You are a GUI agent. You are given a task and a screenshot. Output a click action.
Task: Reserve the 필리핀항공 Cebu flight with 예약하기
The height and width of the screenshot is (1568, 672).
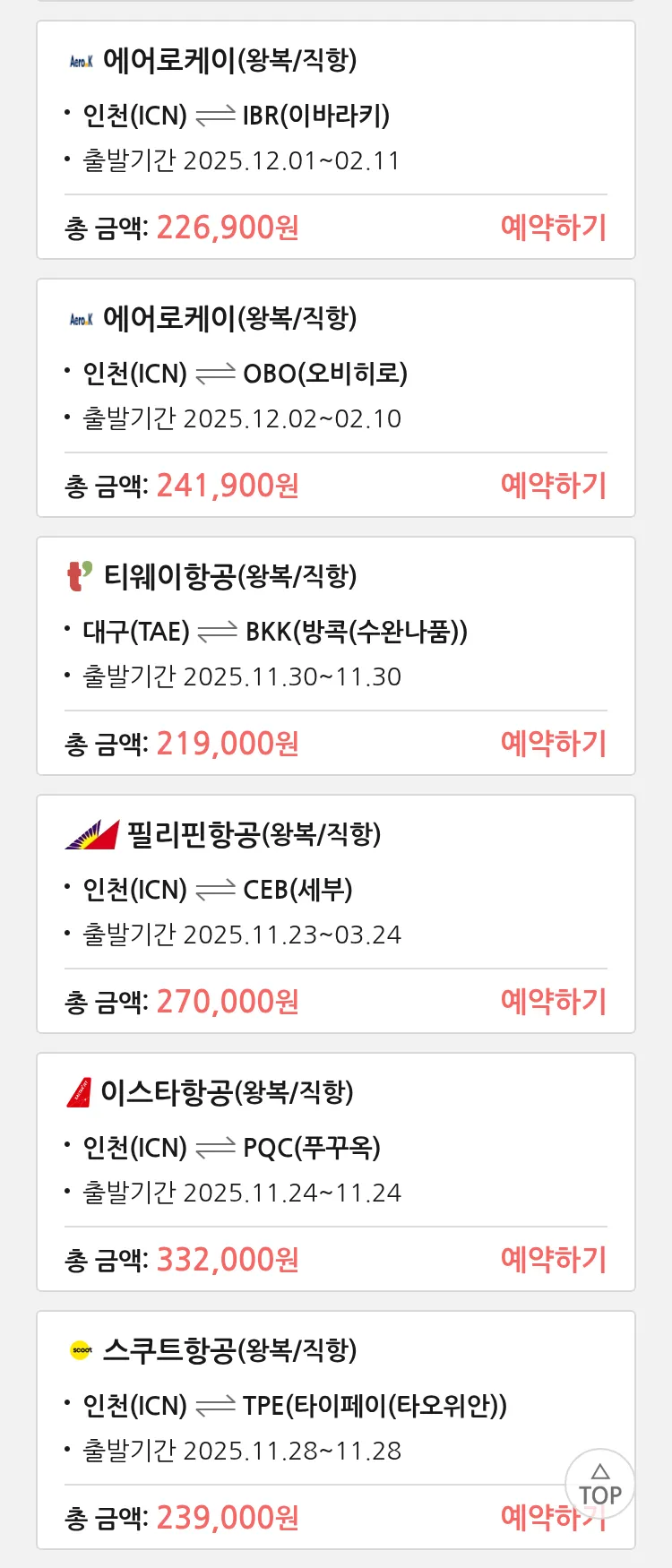point(553,1002)
